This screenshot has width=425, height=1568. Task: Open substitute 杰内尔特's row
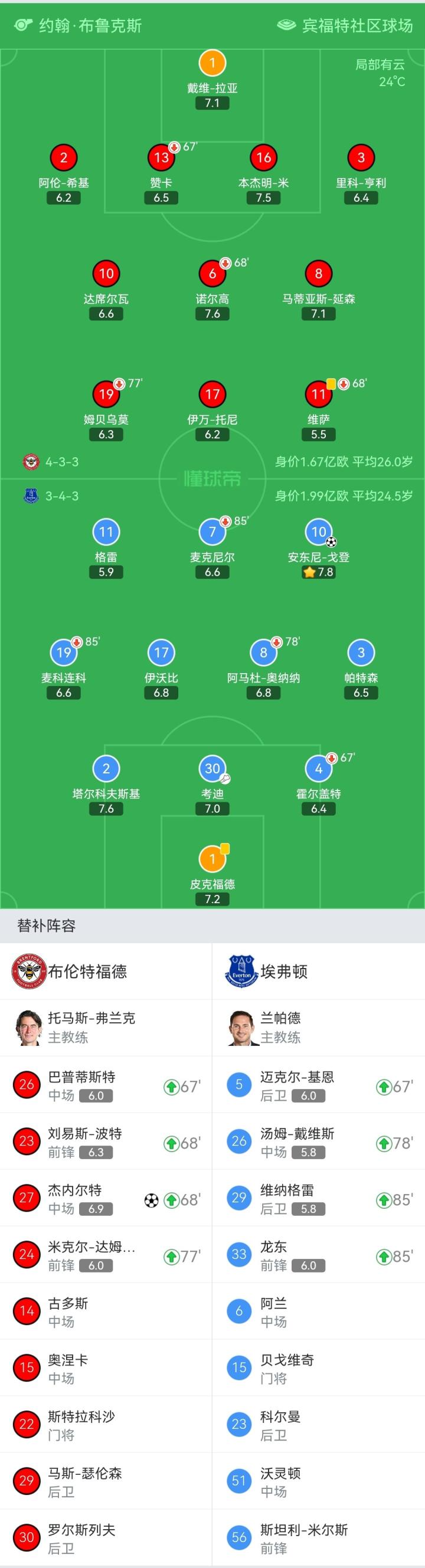(x=106, y=1199)
